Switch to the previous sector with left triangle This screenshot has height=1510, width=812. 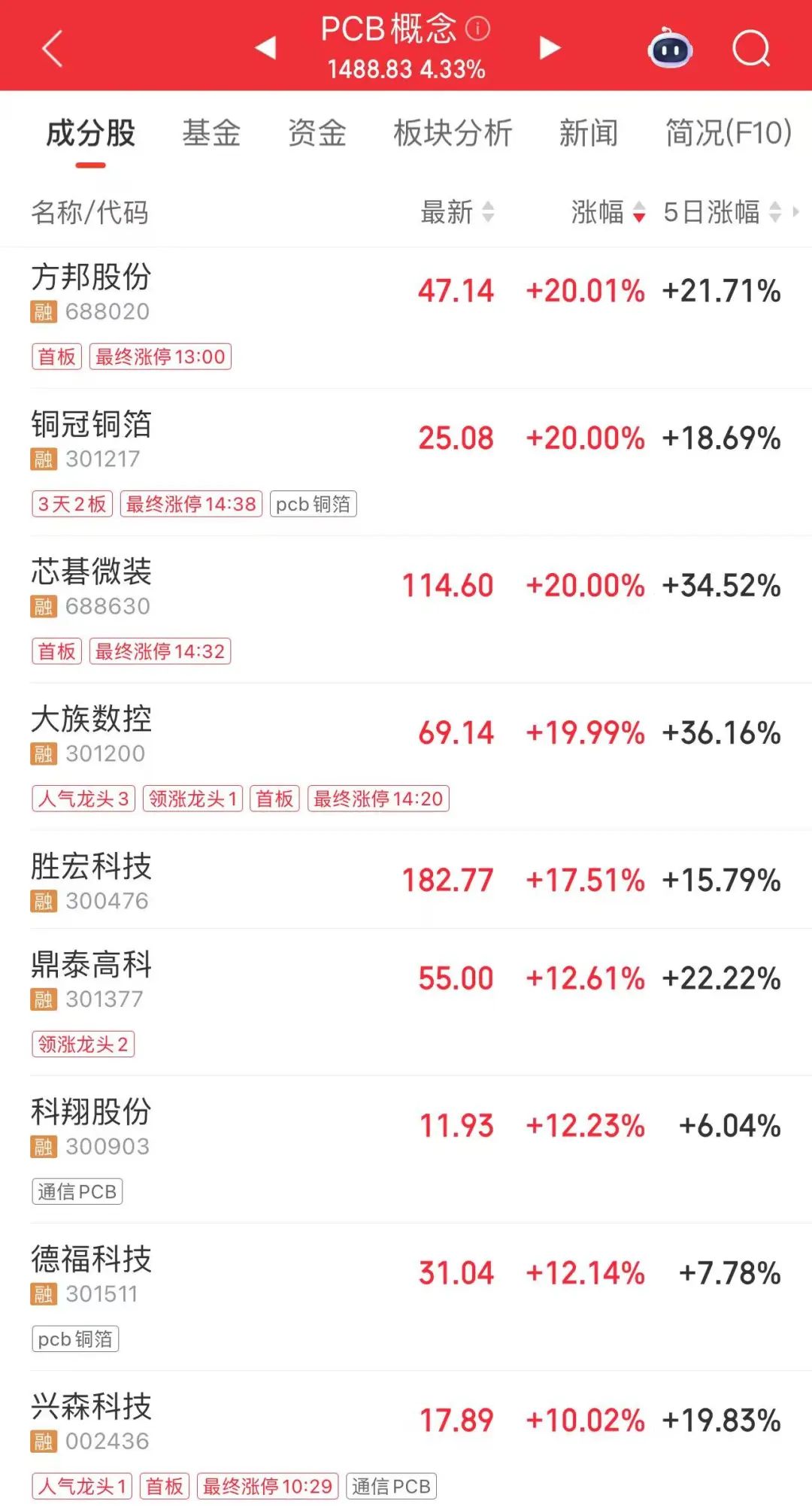point(265,47)
